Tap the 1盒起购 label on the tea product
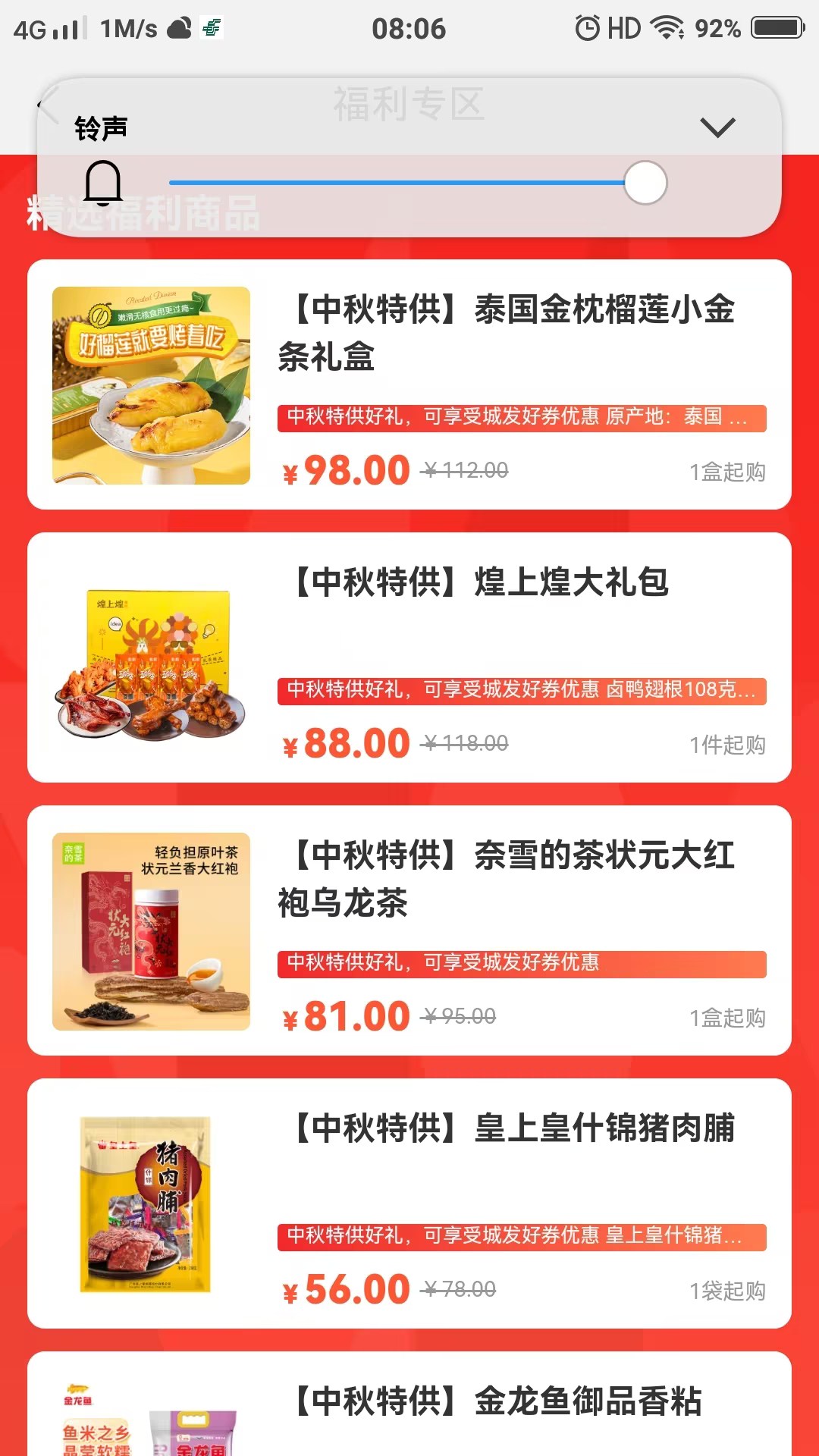This screenshot has height=1456, width=819. (x=726, y=1017)
